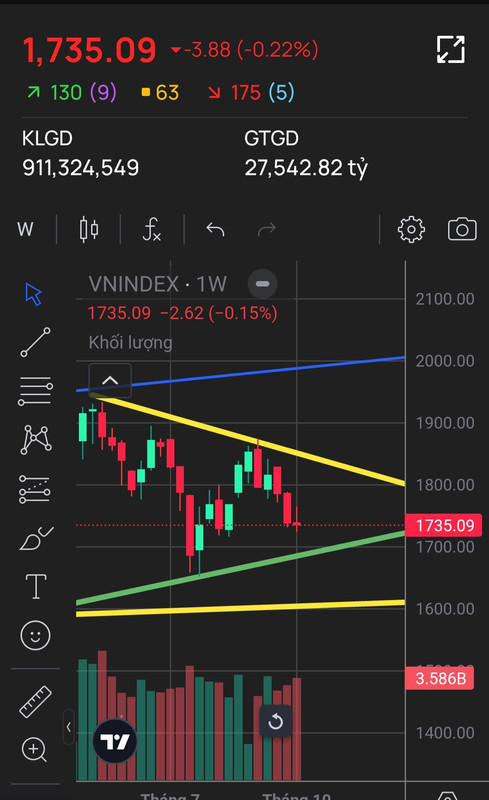This screenshot has width=489, height=800.
Task: Collapse the left drawing toolbar
Action: tap(69, 727)
